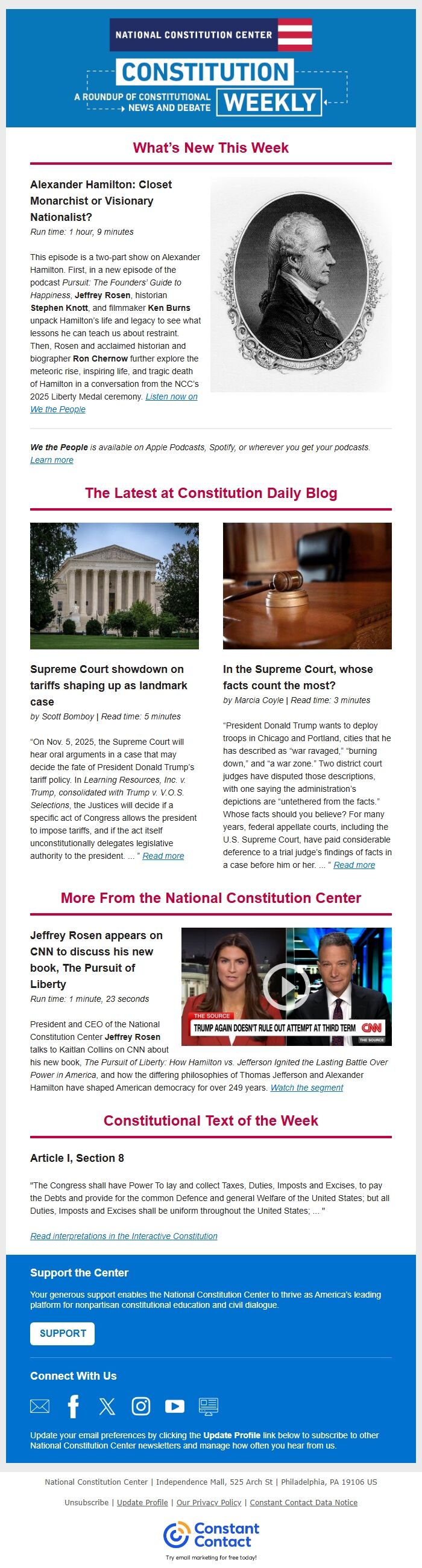Tap the computer screen website icon
The height and width of the screenshot is (1568, 422).
(x=209, y=1406)
